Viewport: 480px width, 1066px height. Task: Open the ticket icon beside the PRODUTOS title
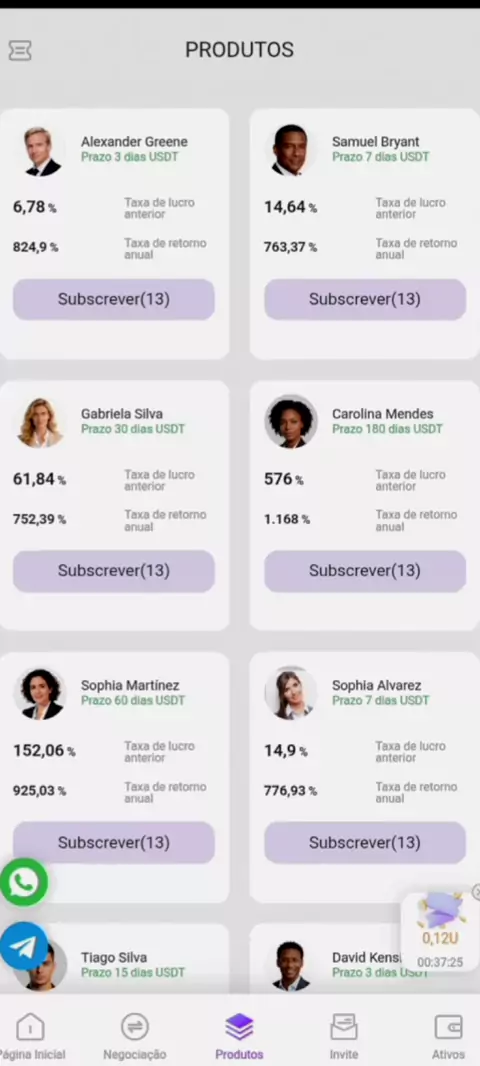(x=20, y=50)
